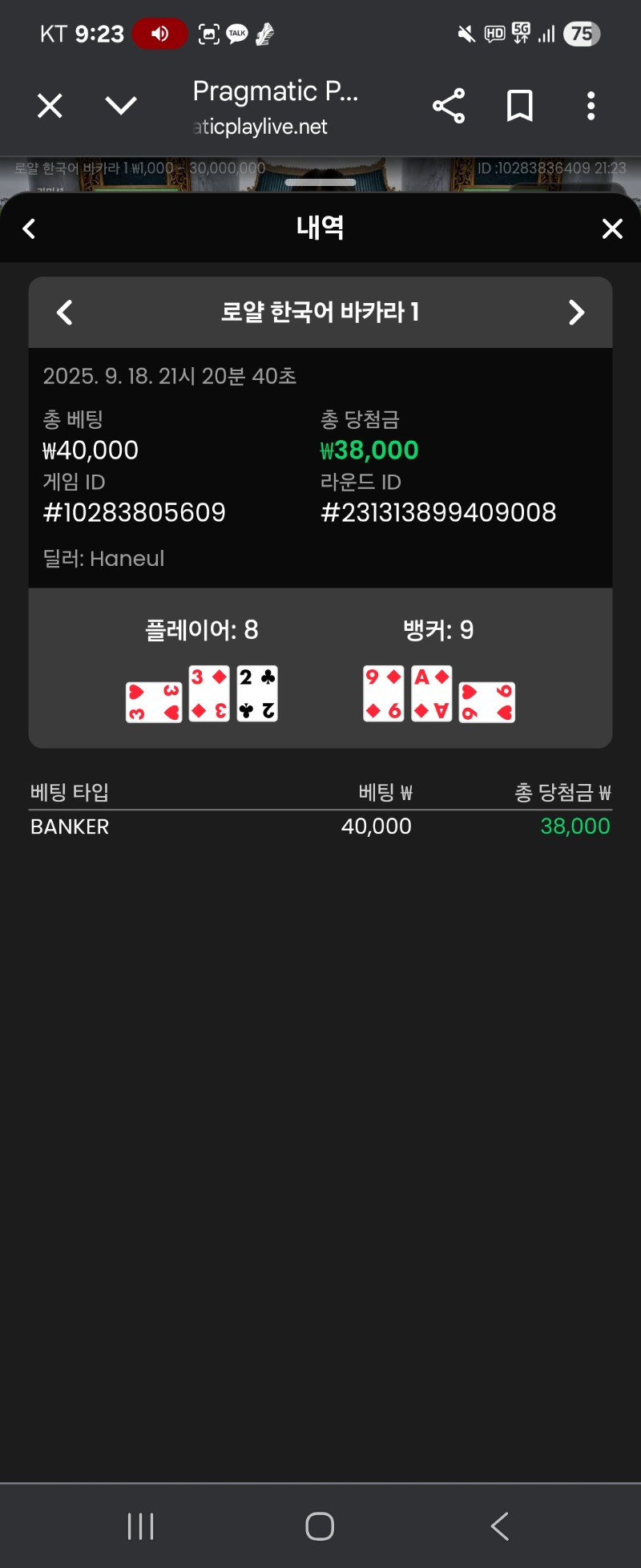Go back from the 내역 panel
Viewport: 641px width, 1568px height.
tap(29, 229)
